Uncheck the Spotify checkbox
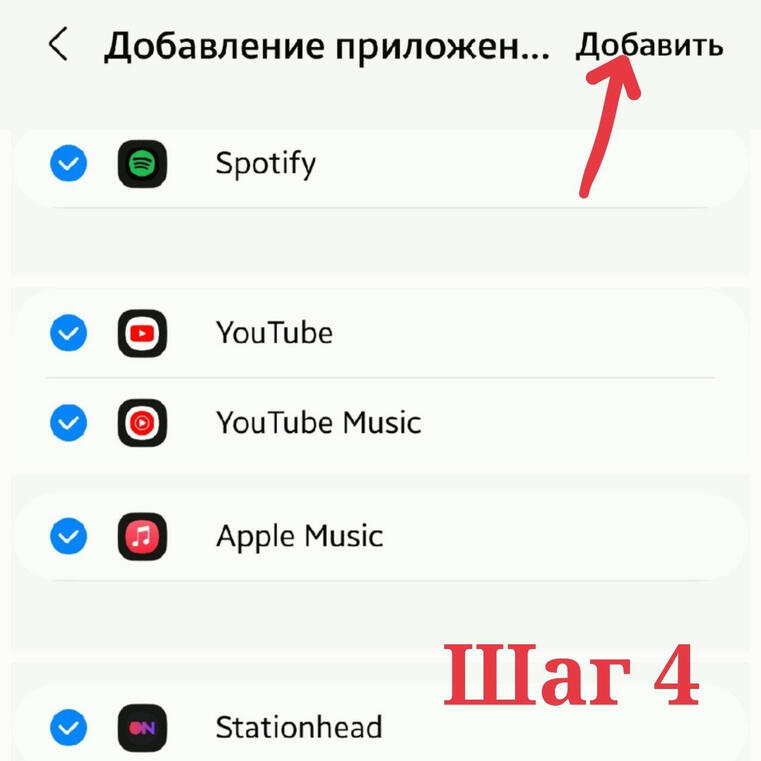The height and width of the screenshot is (761, 761). [x=68, y=163]
